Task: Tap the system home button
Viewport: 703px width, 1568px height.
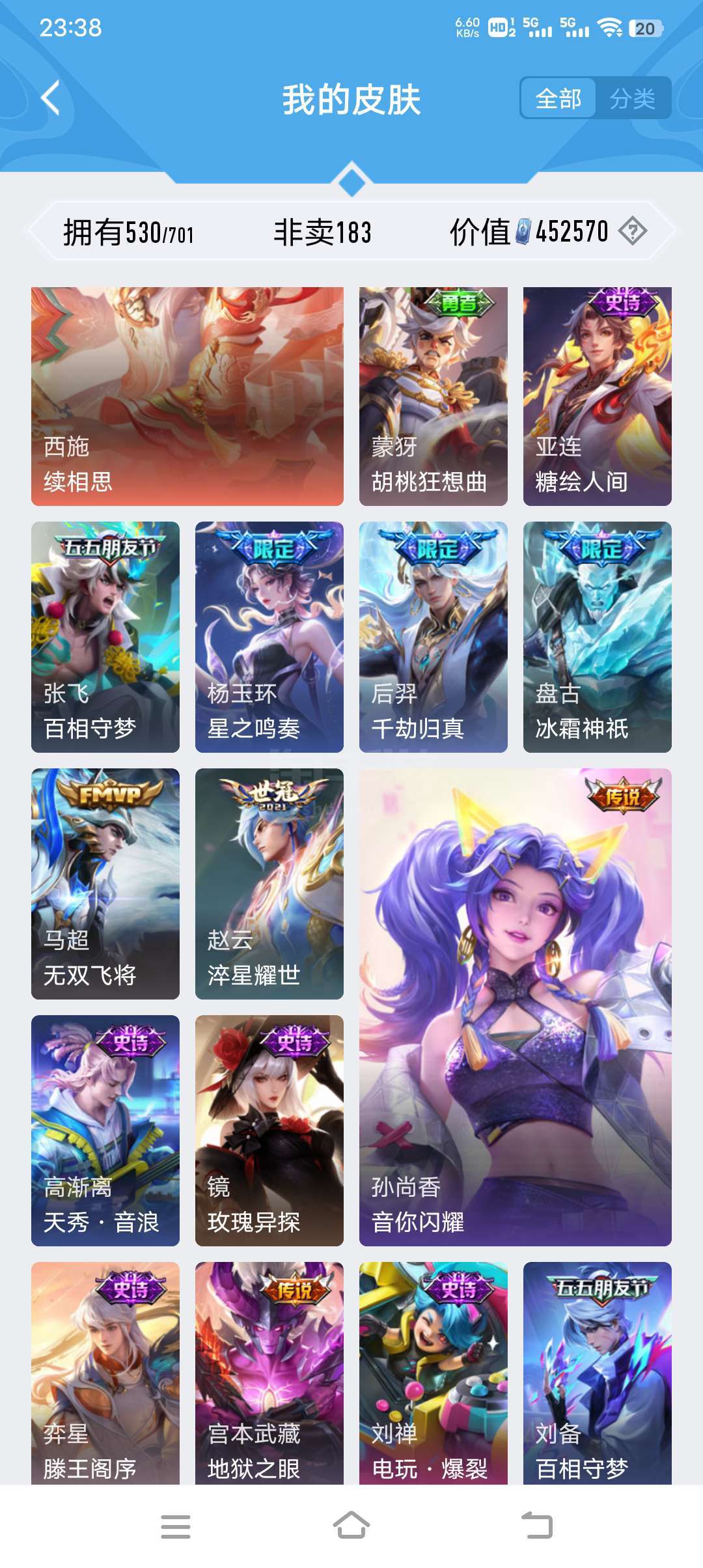Action: 351,1526
